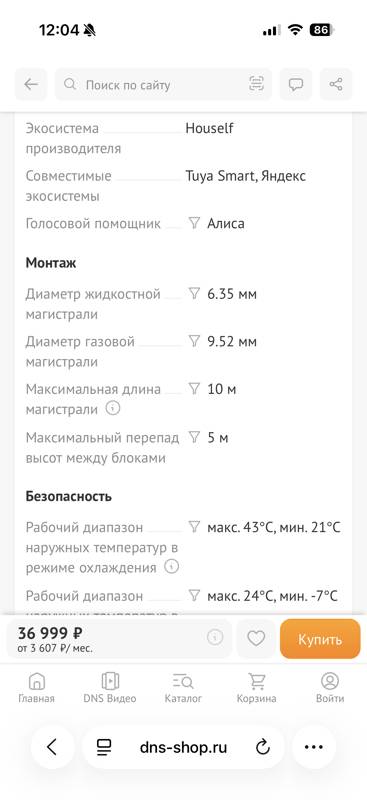This screenshot has width=367, height=800.
Task: Tap the Купить button
Action: (x=320, y=639)
